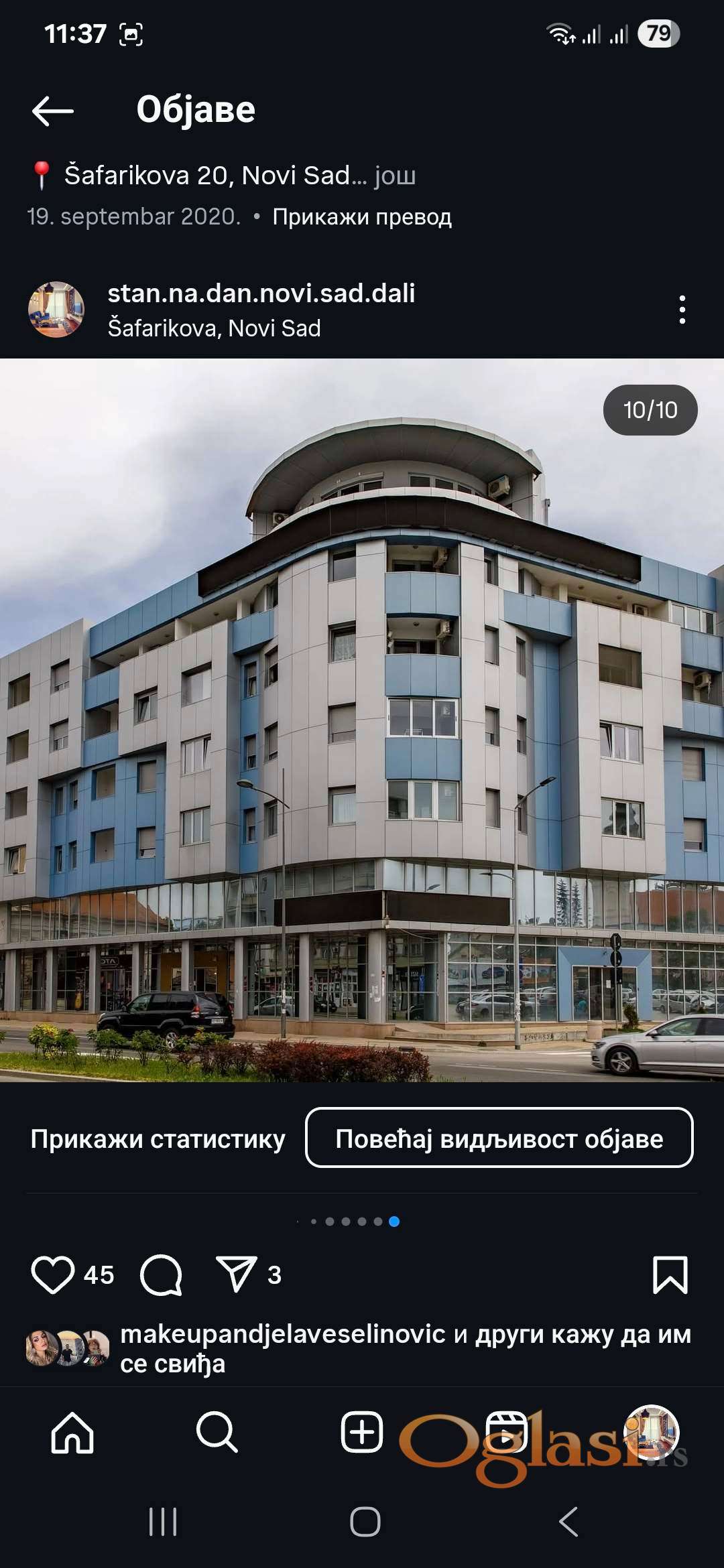Expand the caption with "још"
Screen dimensions: 724x1568
(x=395, y=176)
